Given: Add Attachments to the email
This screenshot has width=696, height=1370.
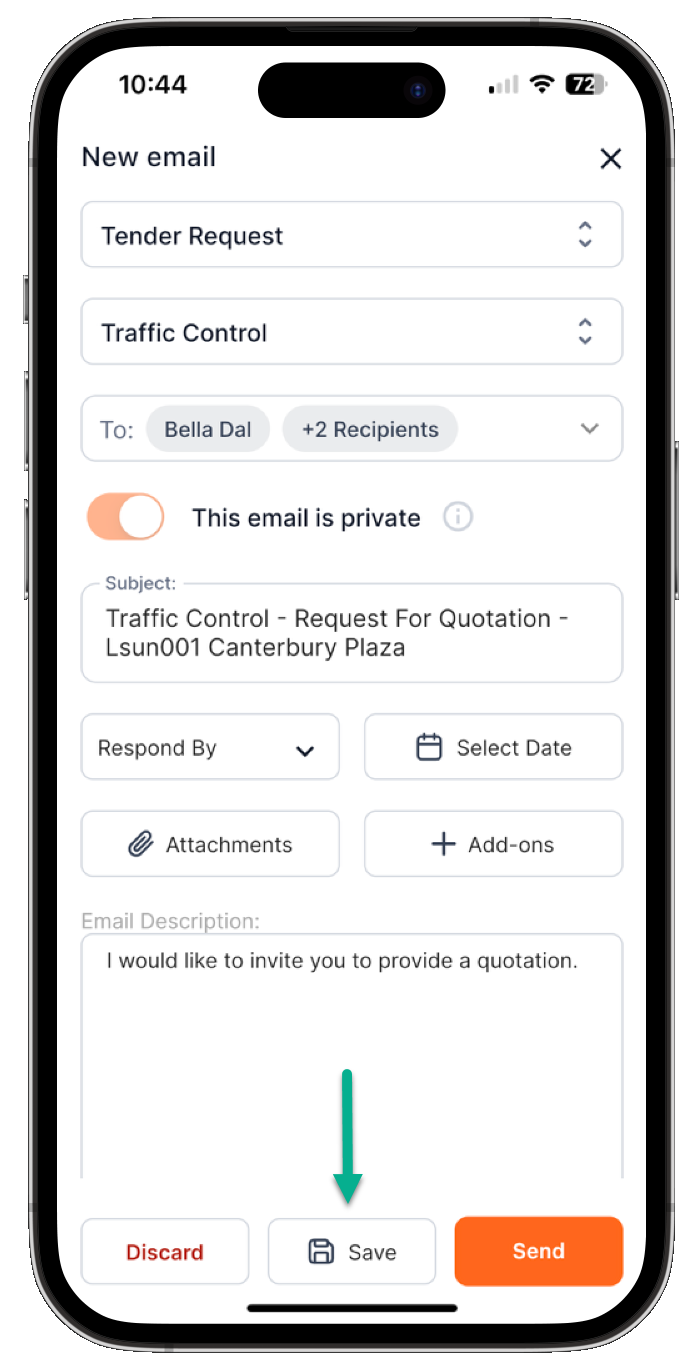Looking at the screenshot, I should (210, 844).
